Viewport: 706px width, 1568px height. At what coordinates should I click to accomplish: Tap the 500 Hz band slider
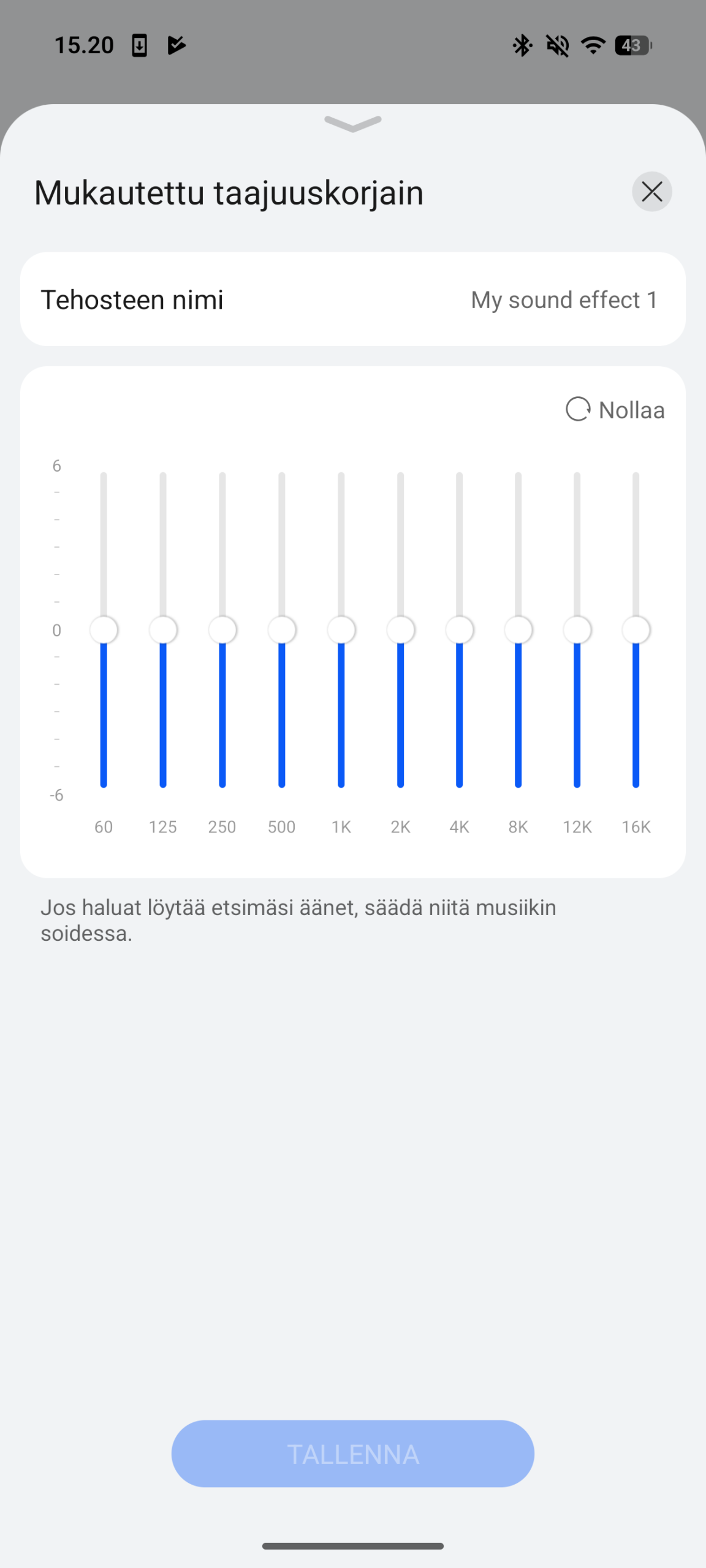(282, 630)
